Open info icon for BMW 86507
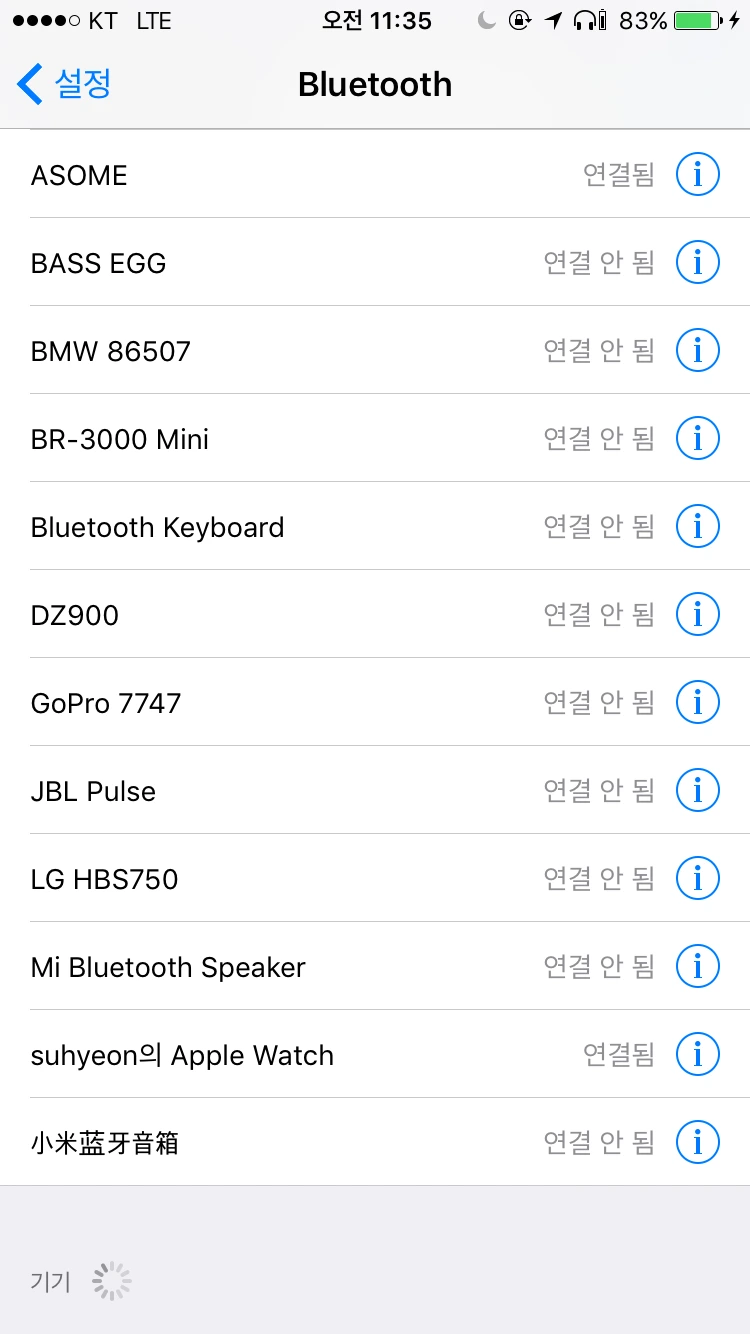 pos(697,351)
